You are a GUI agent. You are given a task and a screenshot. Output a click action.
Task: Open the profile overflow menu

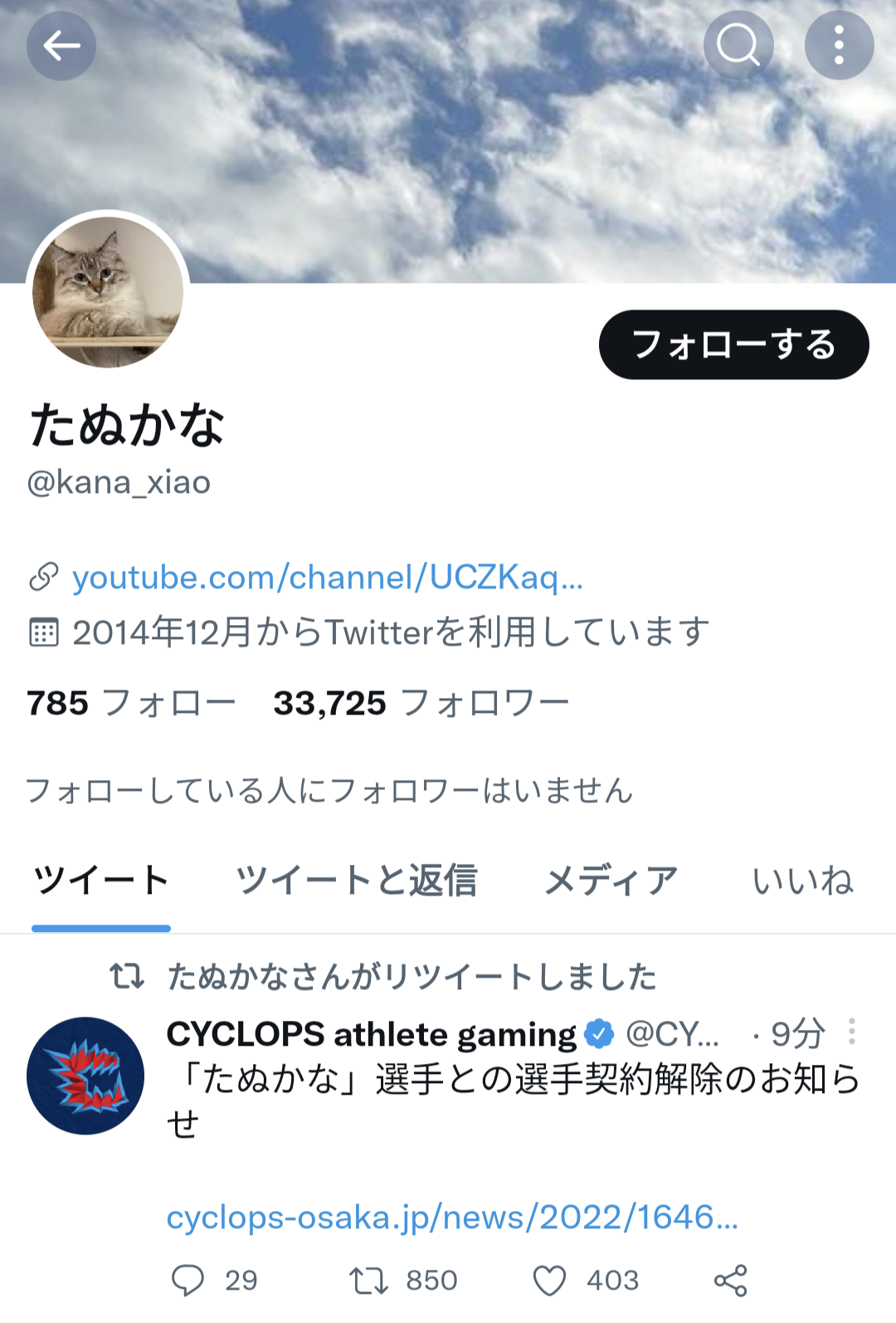pos(839,46)
